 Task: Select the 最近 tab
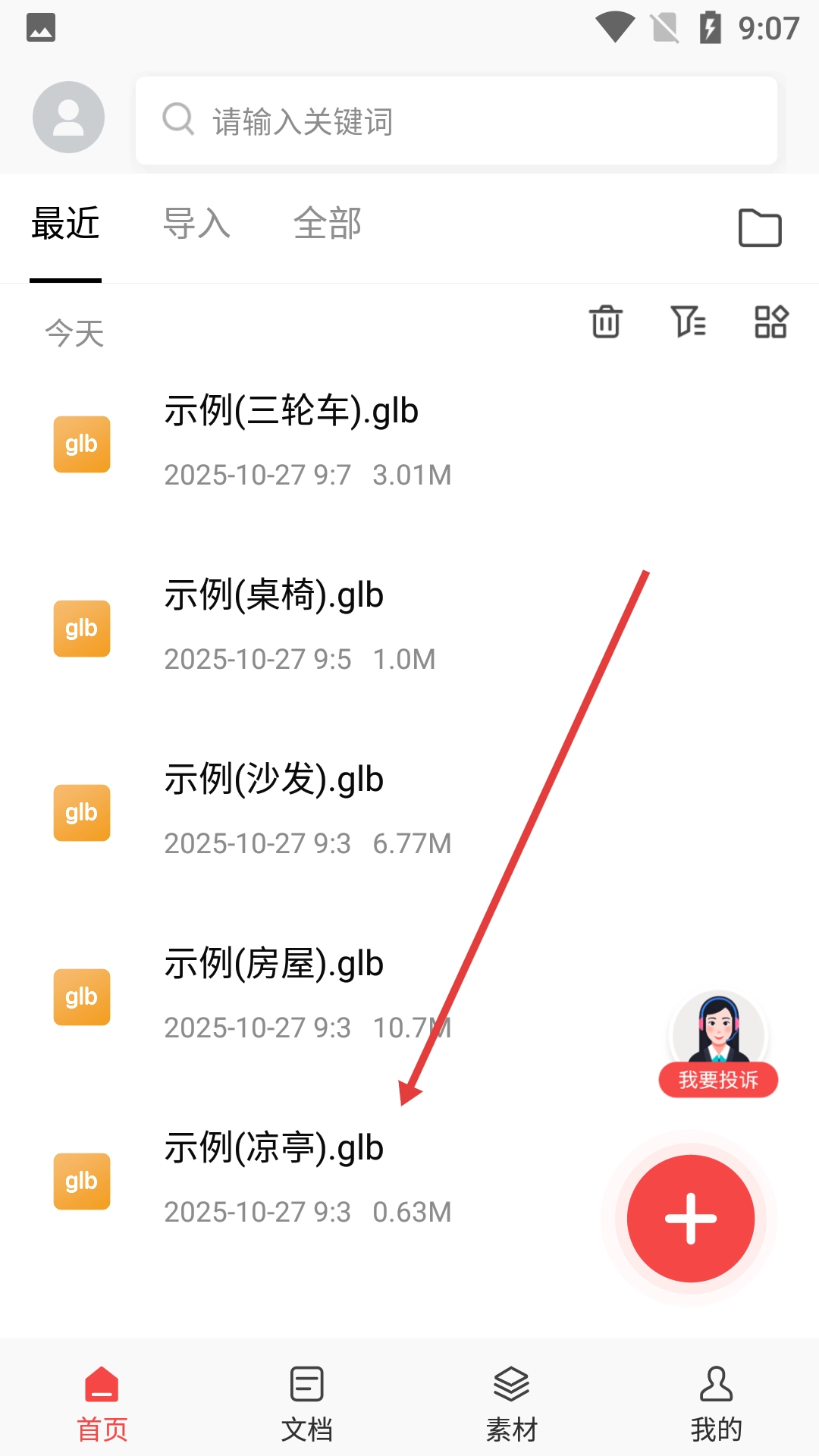coord(65,224)
